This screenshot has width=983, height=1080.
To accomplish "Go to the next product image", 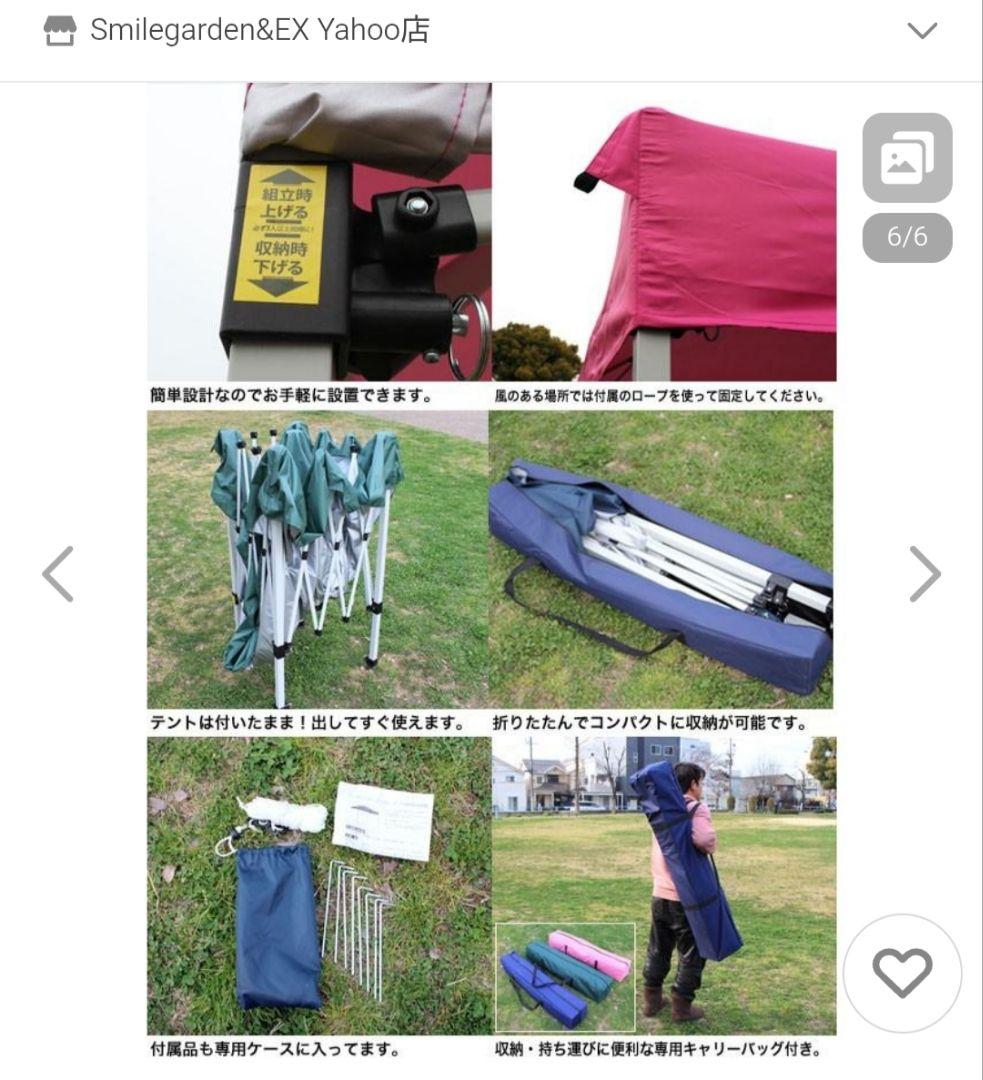I will point(924,574).
